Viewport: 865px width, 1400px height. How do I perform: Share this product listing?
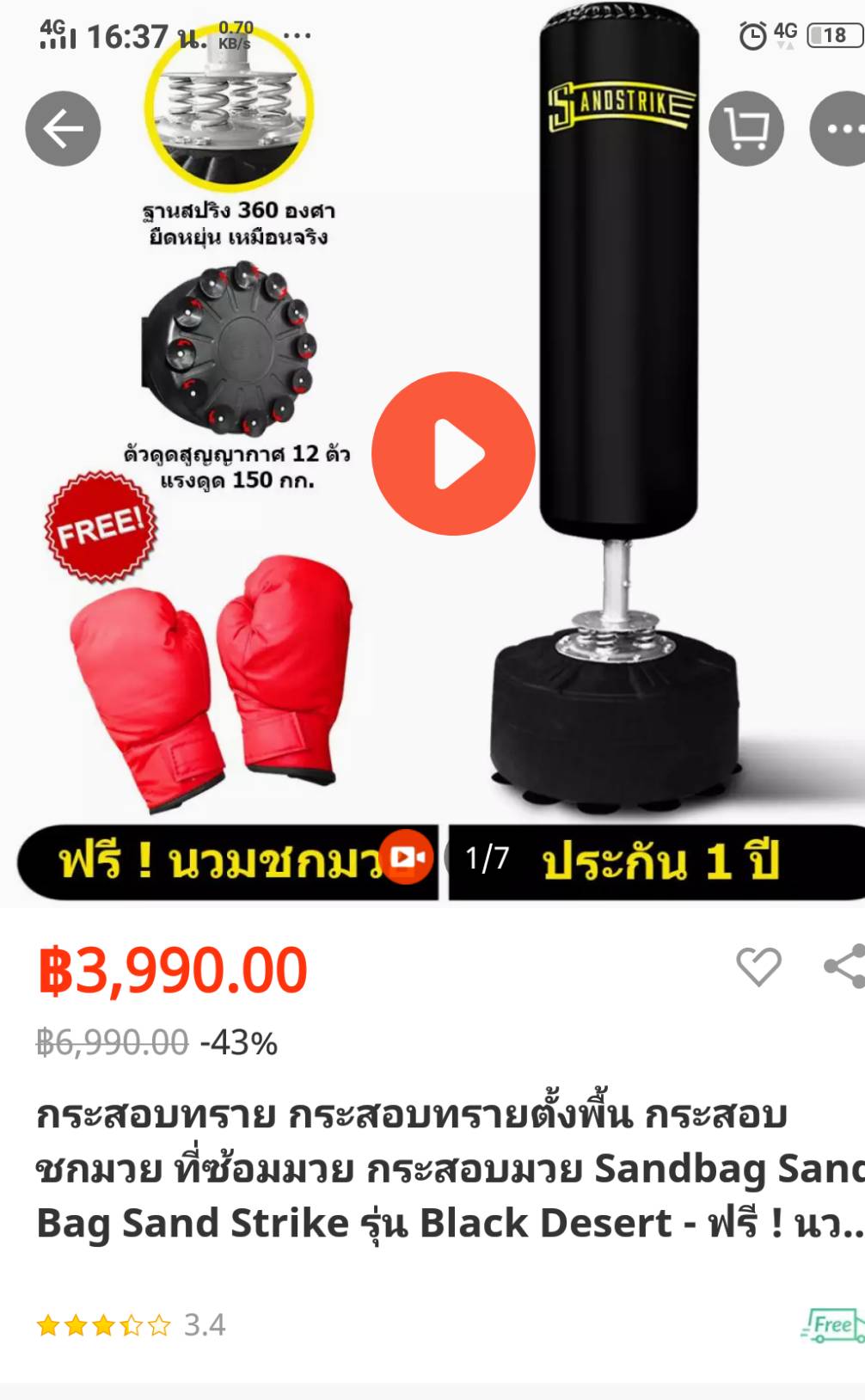pyautogui.click(x=845, y=967)
